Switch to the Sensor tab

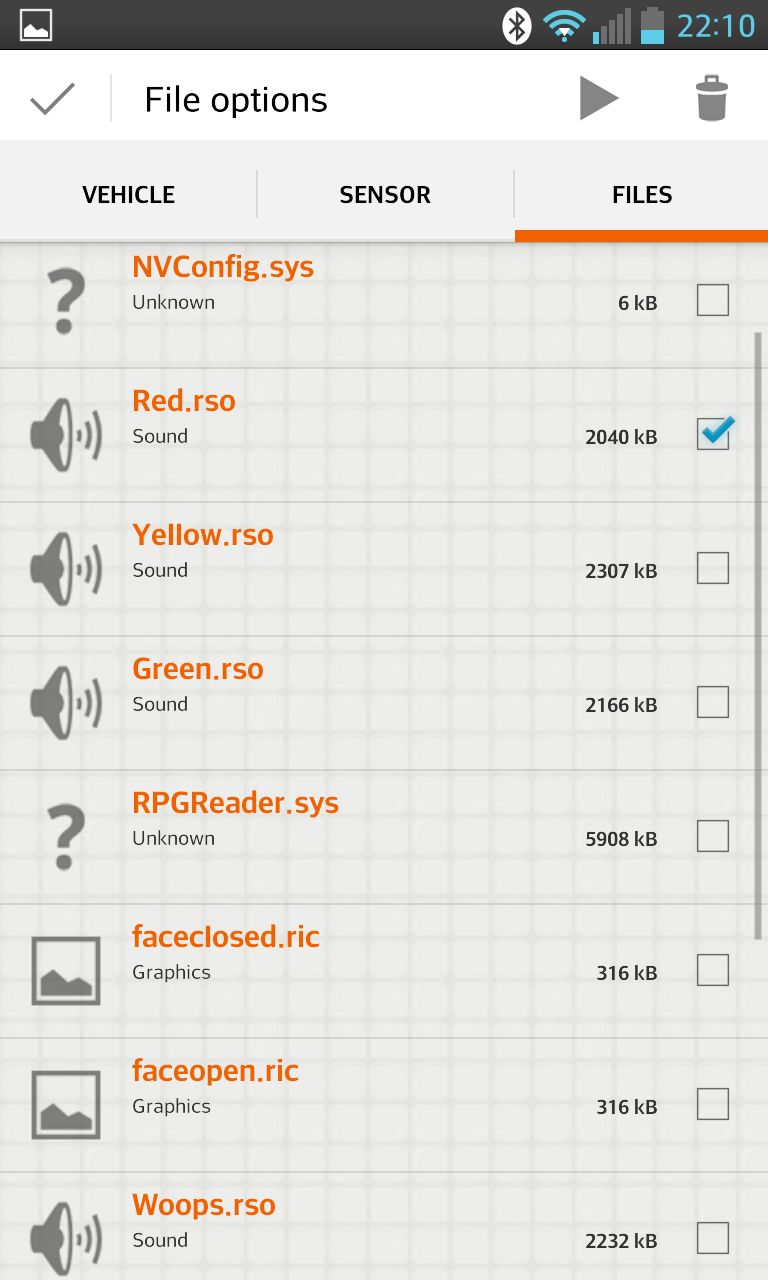385,194
